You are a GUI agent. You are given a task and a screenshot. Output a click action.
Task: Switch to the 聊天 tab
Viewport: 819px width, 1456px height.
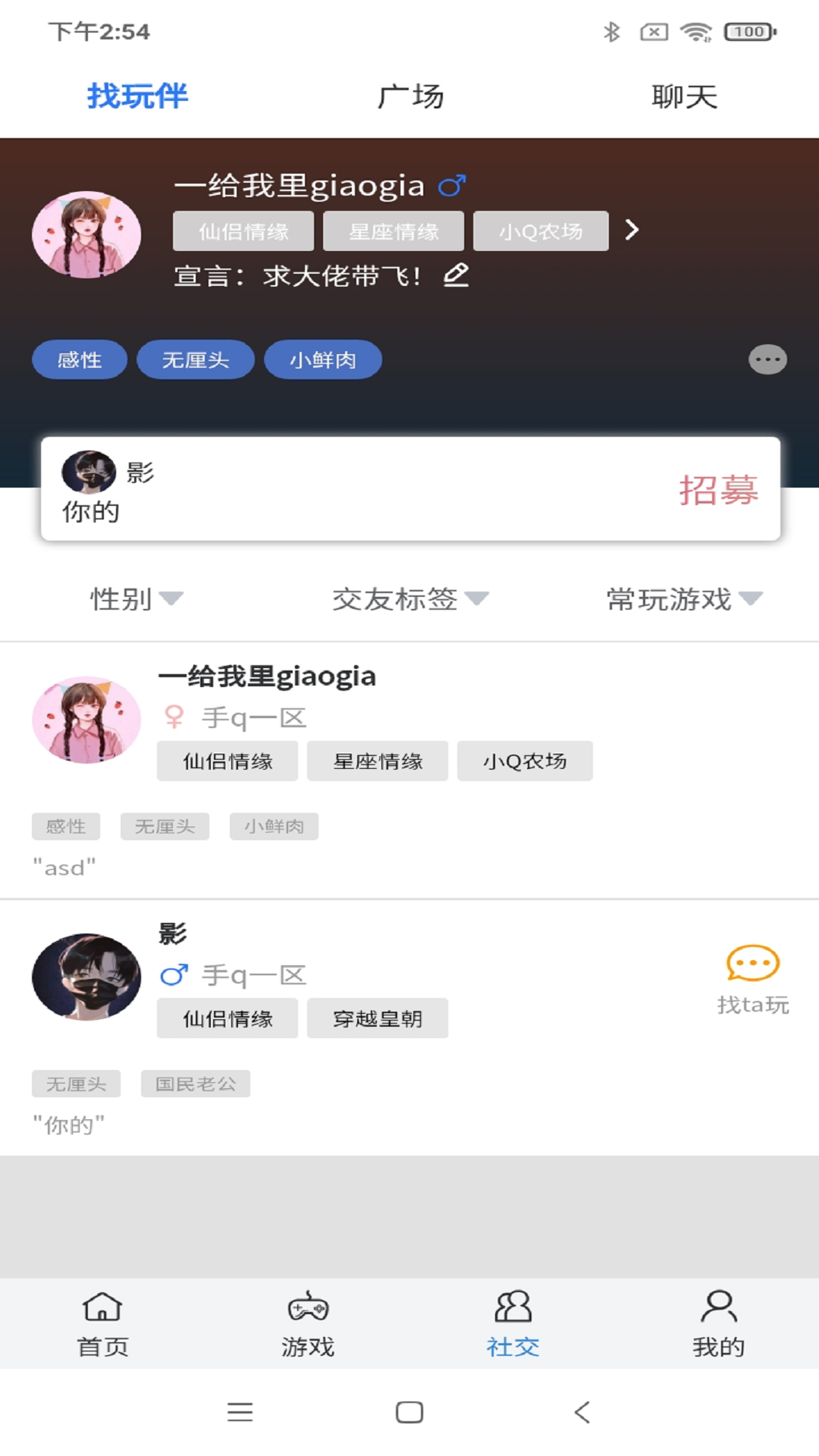(x=684, y=96)
